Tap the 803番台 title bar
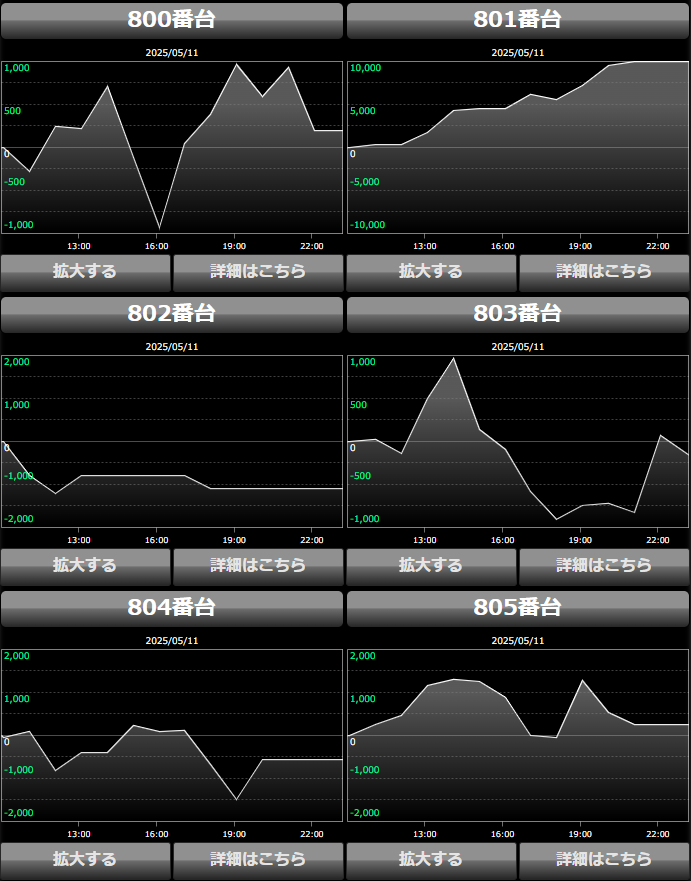 coord(518,314)
